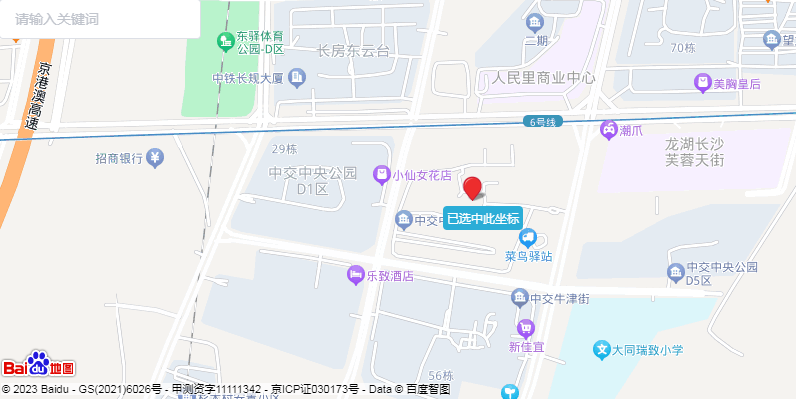Open the 菜鸟驿站 map point

point(528,238)
